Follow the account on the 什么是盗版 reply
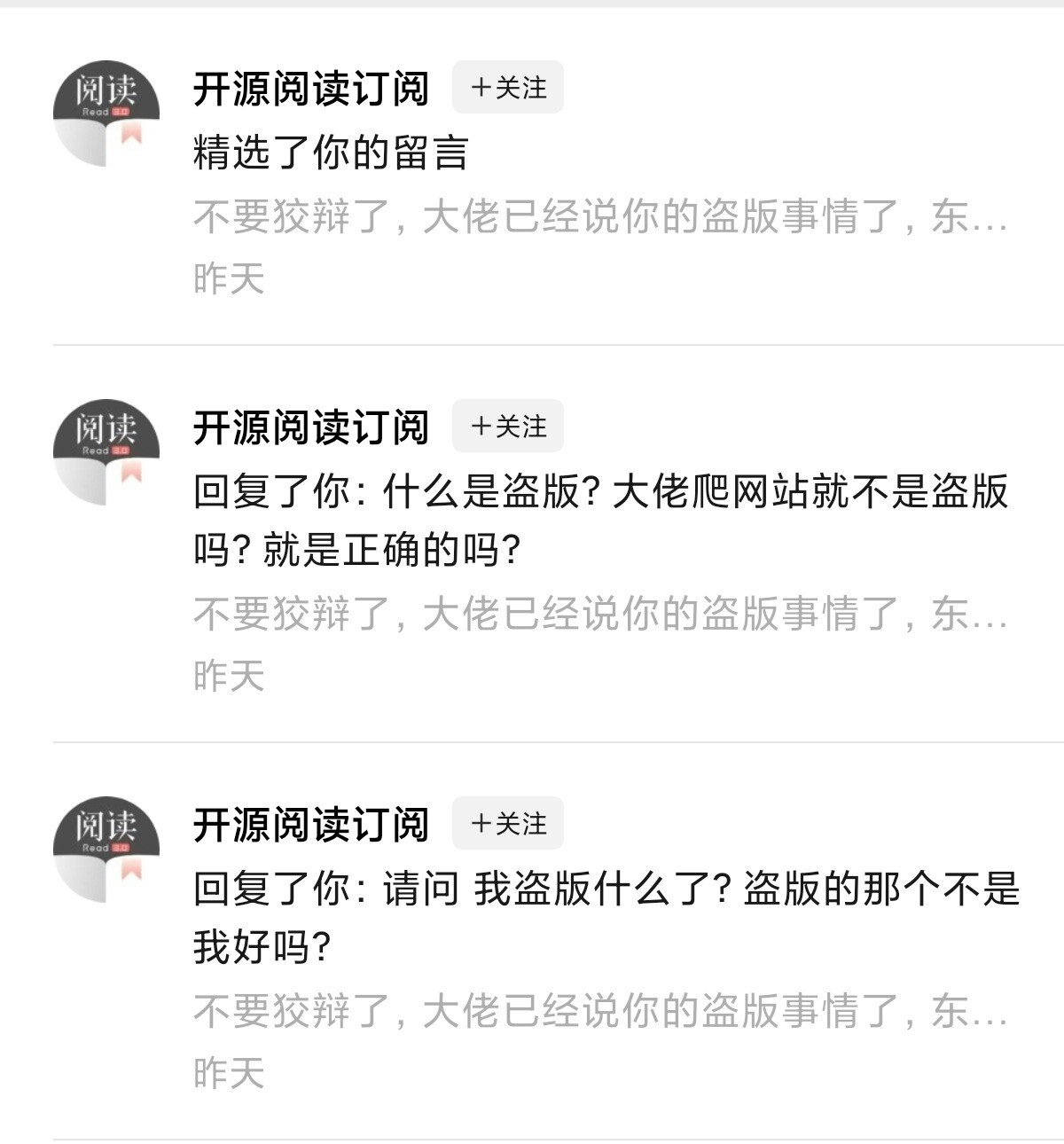The image size is (1064, 1144). coord(507,427)
